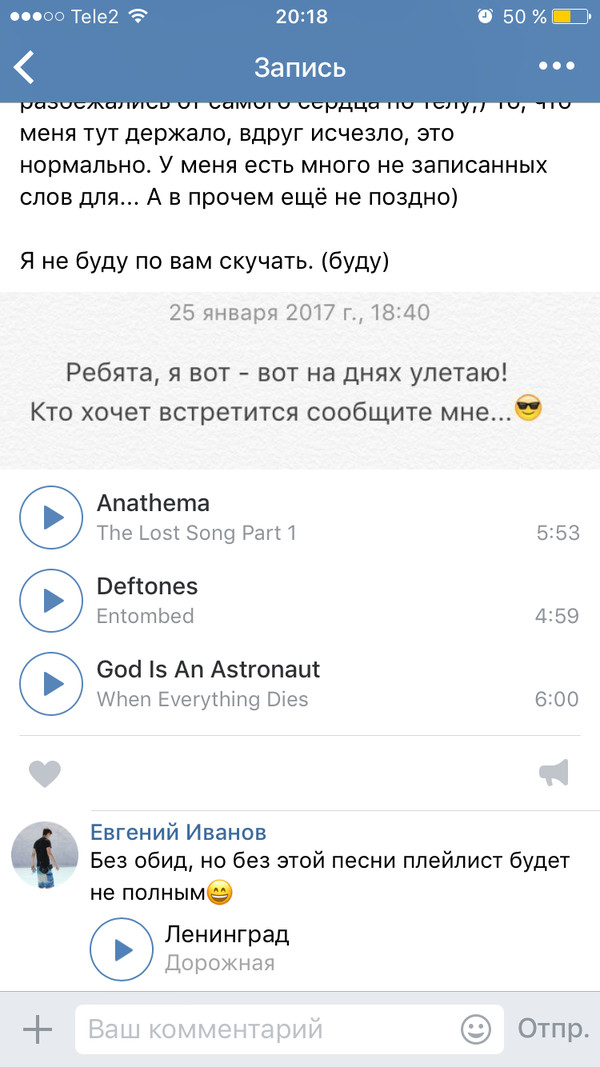Screen dimensions: 600x1067
Task: Play God Is An Astronaut track
Action: (x=51, y=683)
